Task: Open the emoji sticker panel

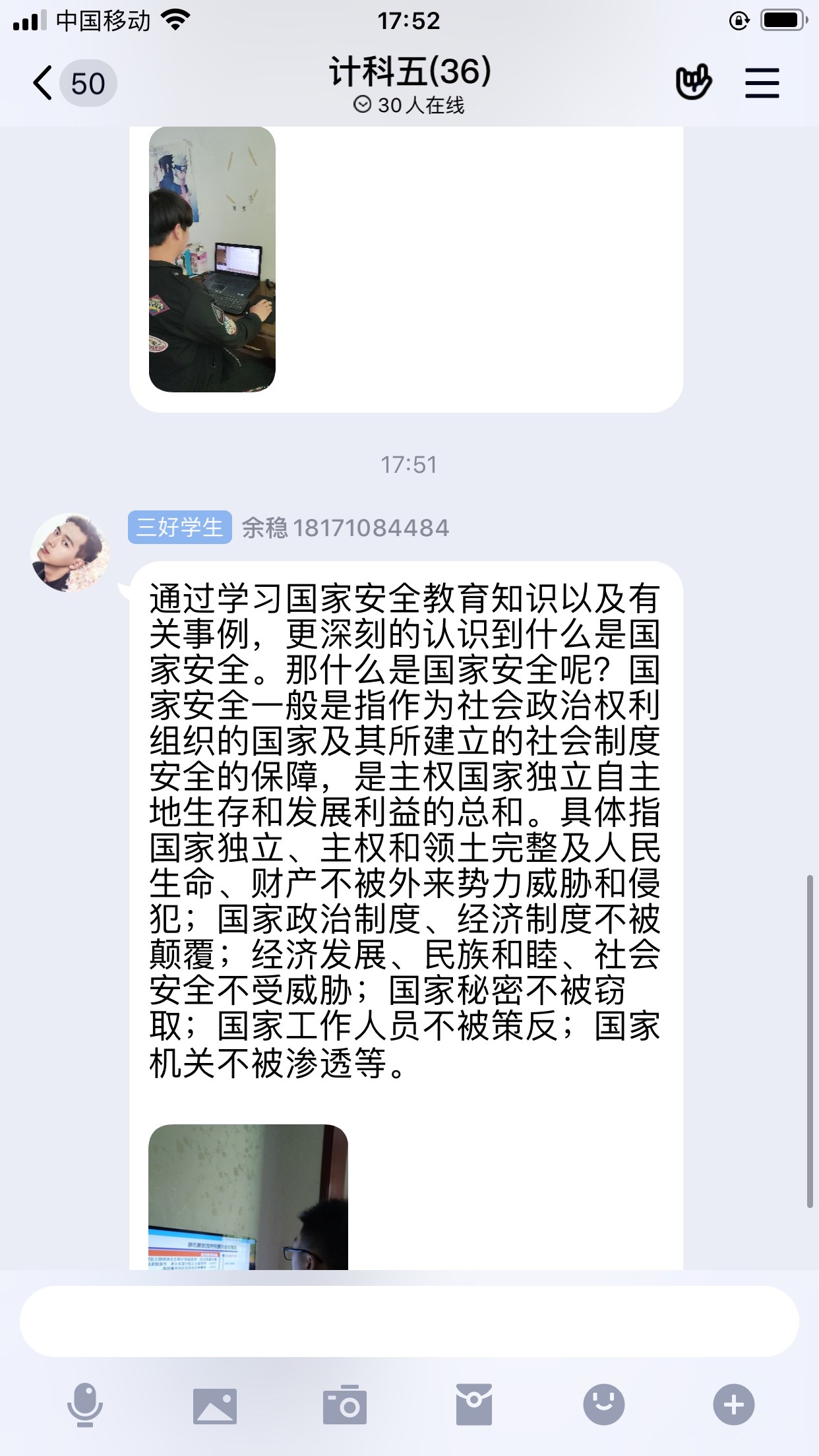Action: (603, 1405)
